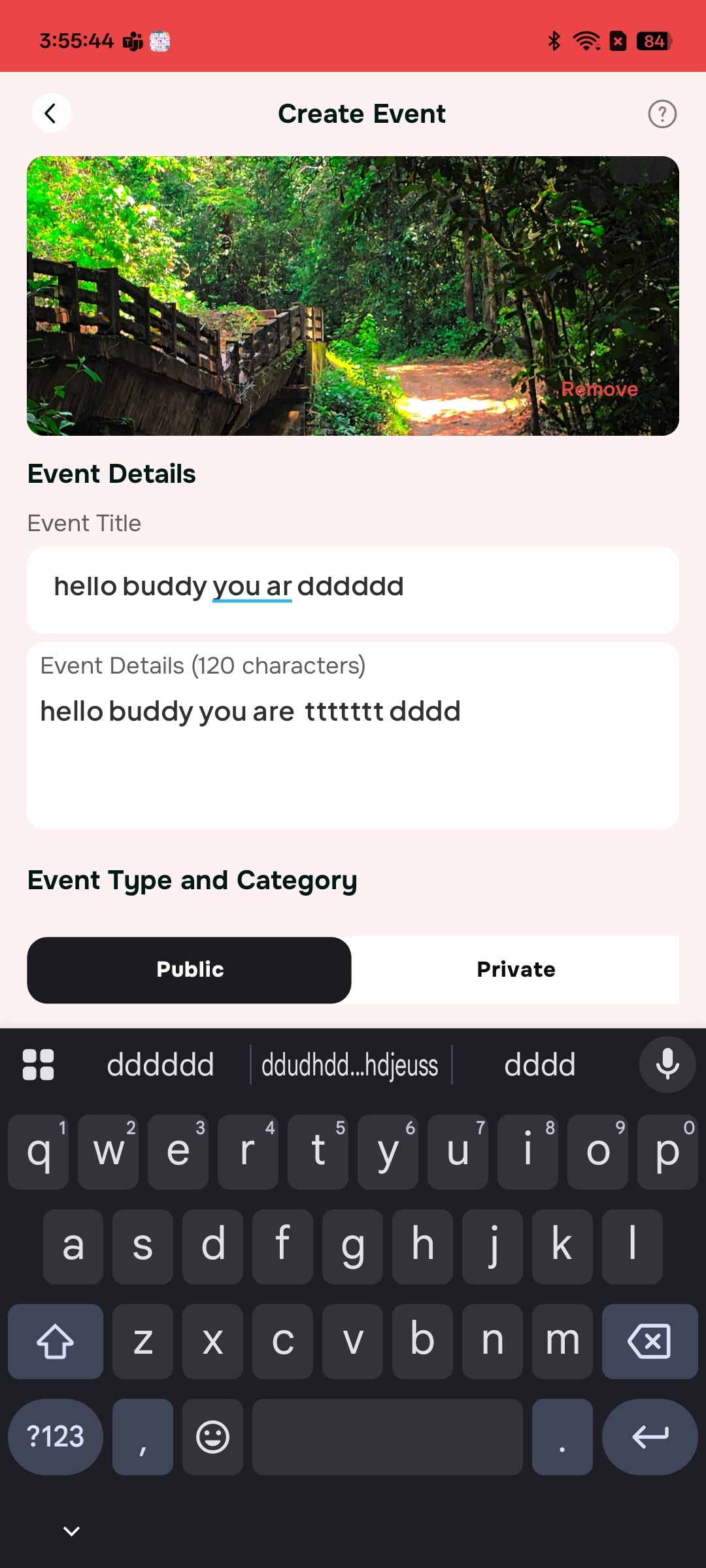Open the keyboard tools grid menu
The height and width of the screenshot is (1568, 706).
(38, 1064)
